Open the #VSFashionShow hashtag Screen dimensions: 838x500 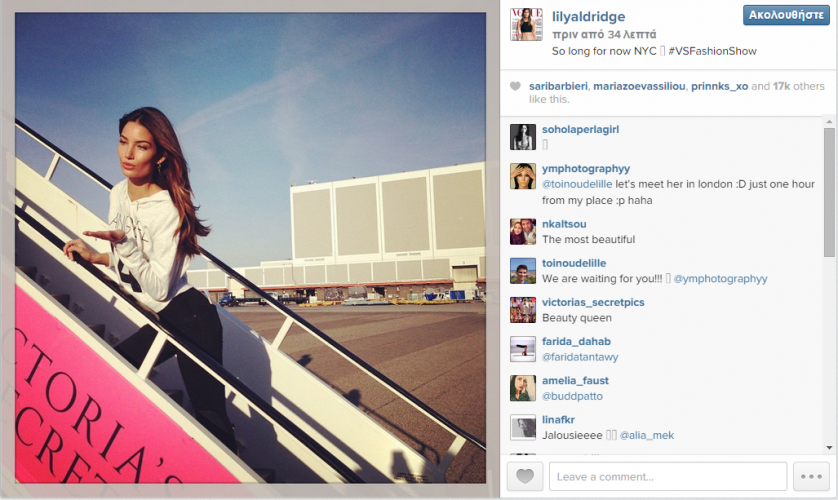[712, 51]
